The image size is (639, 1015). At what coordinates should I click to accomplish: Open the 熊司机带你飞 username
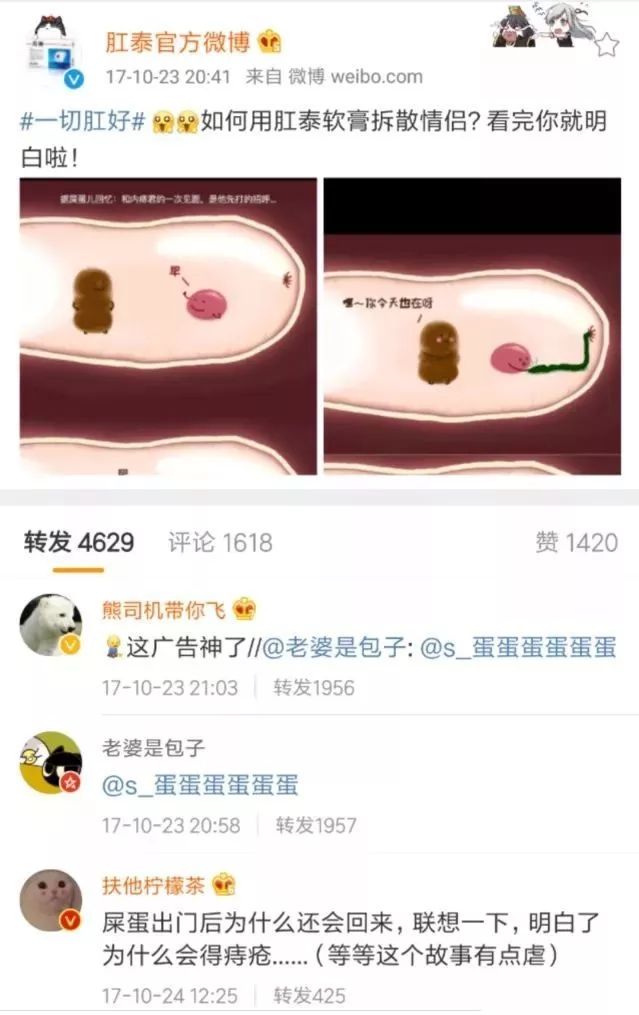165,609
